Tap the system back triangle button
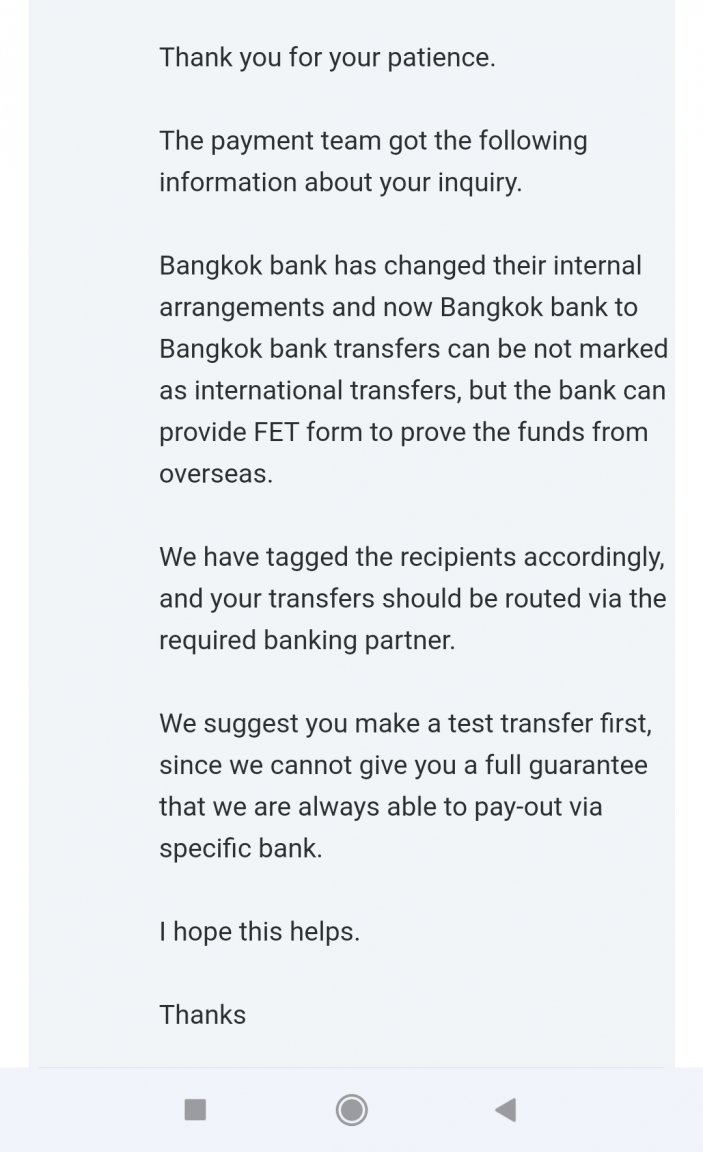Image resolution: width=703 pixels, height=1152 pixels. tap(506, 1109)
